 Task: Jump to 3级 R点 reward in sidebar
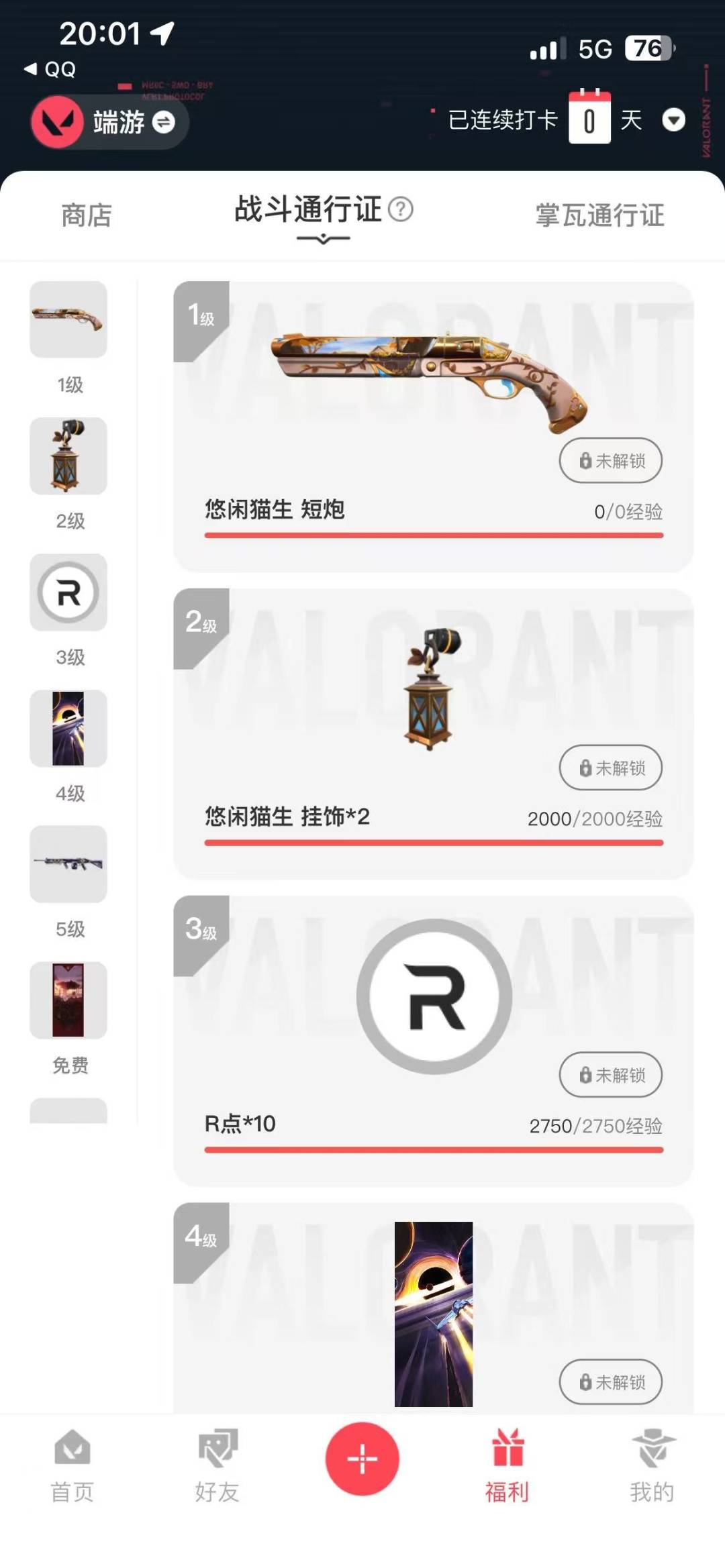tap(68, 592)
